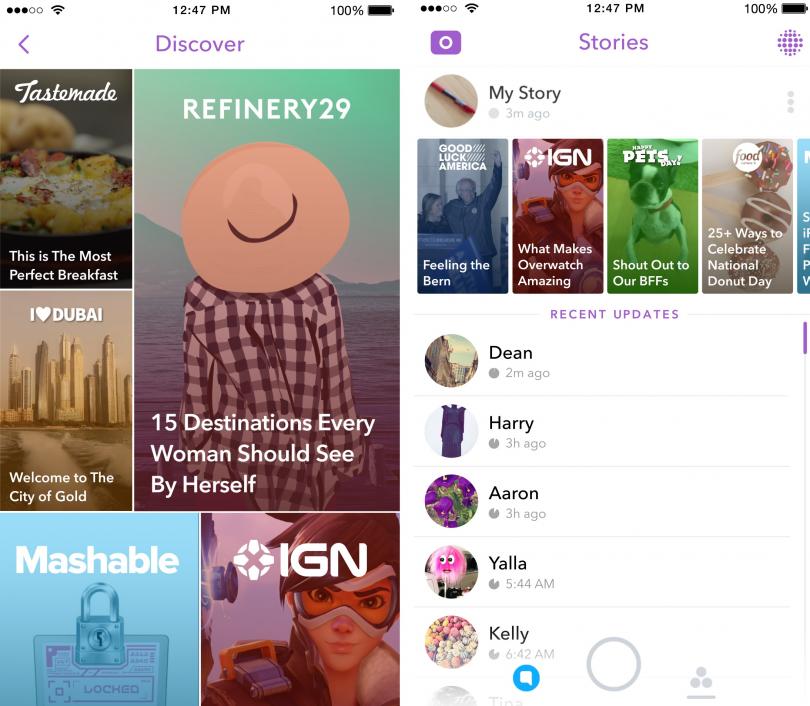Open What Makes Overwatch Amazing story
The height and width of the screenshot is (706, 810).
tap(557, 216)
